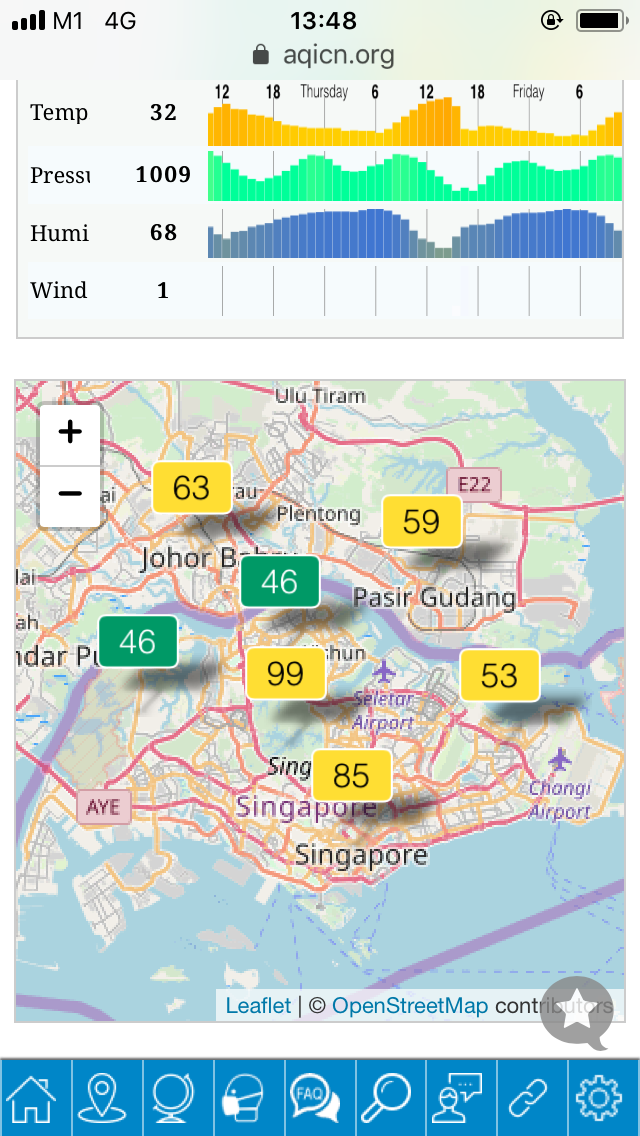Viewport: 640px width, 1136px height.
Task: Open the station marker showing 53
Action: pos(499,675)
